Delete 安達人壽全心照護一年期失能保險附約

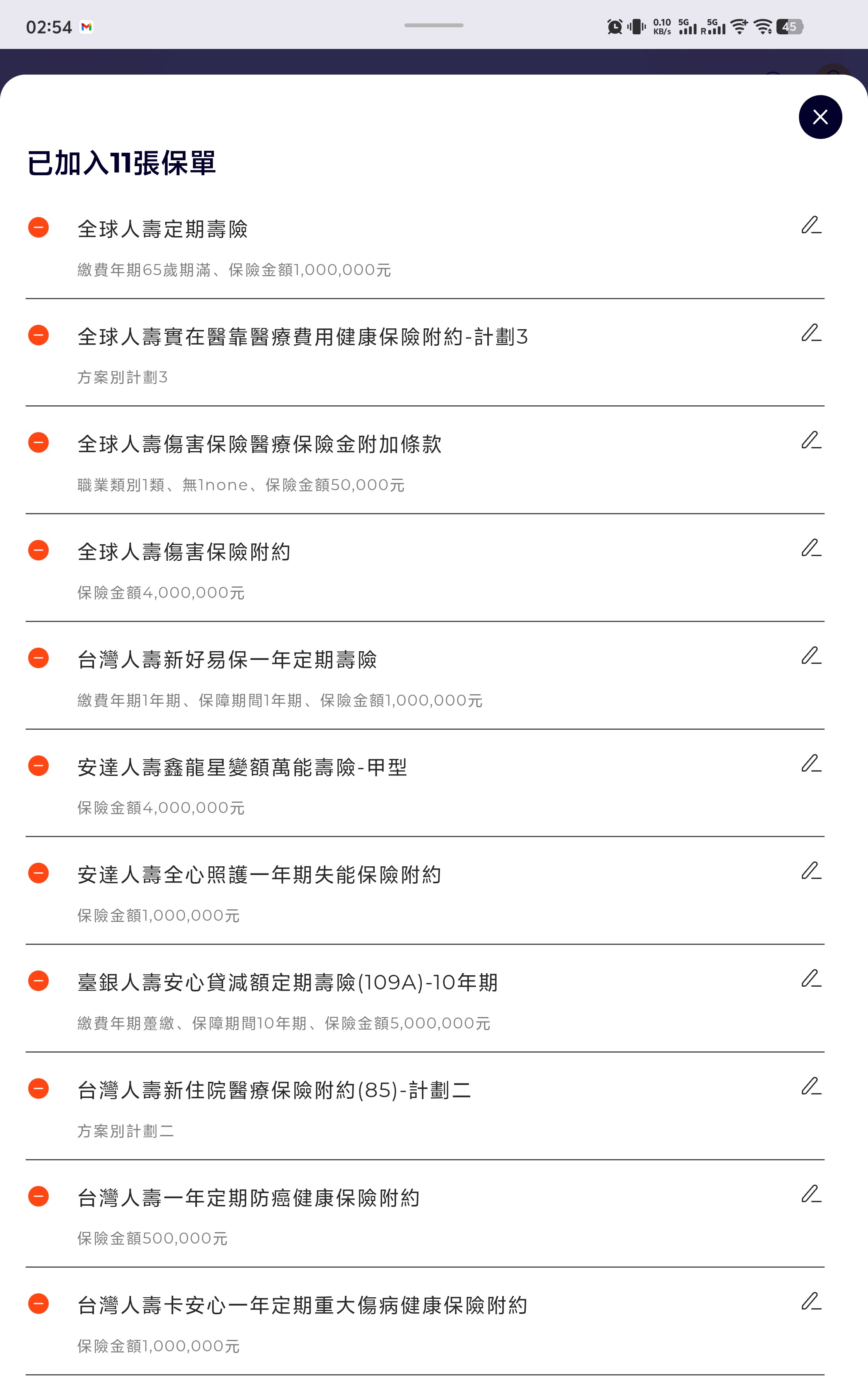(38, 873)
